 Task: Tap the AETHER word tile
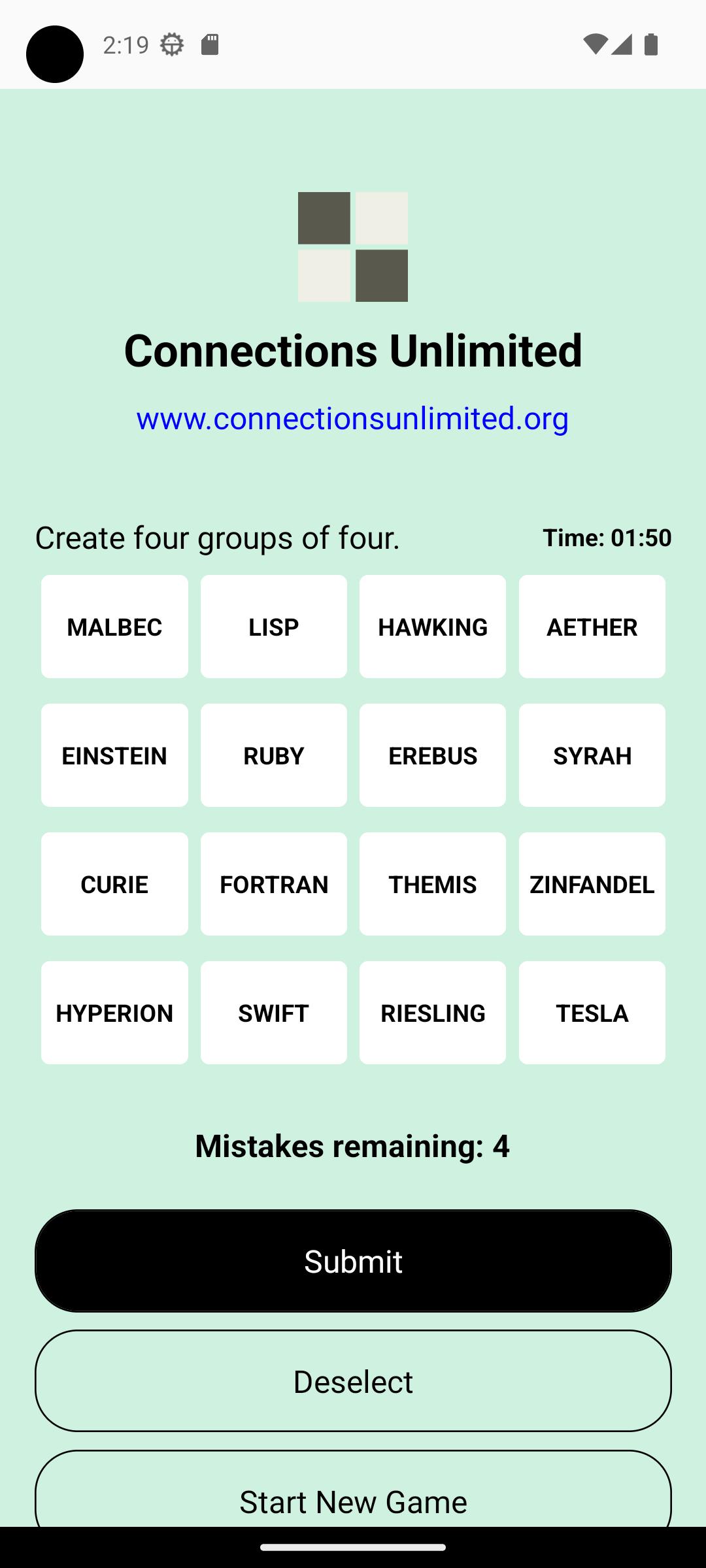pos(592,627)
